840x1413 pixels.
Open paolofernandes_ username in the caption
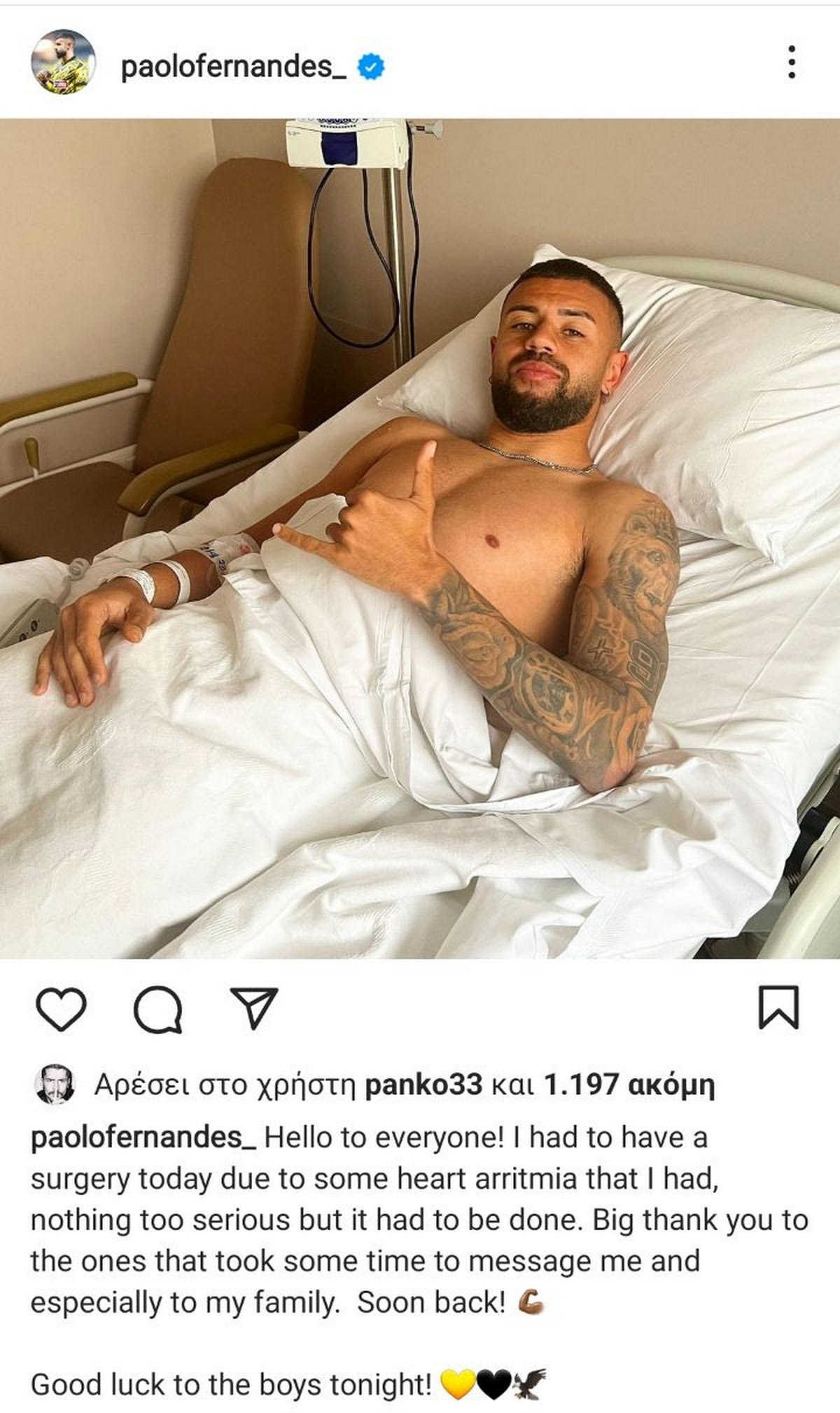point(143,1138)
